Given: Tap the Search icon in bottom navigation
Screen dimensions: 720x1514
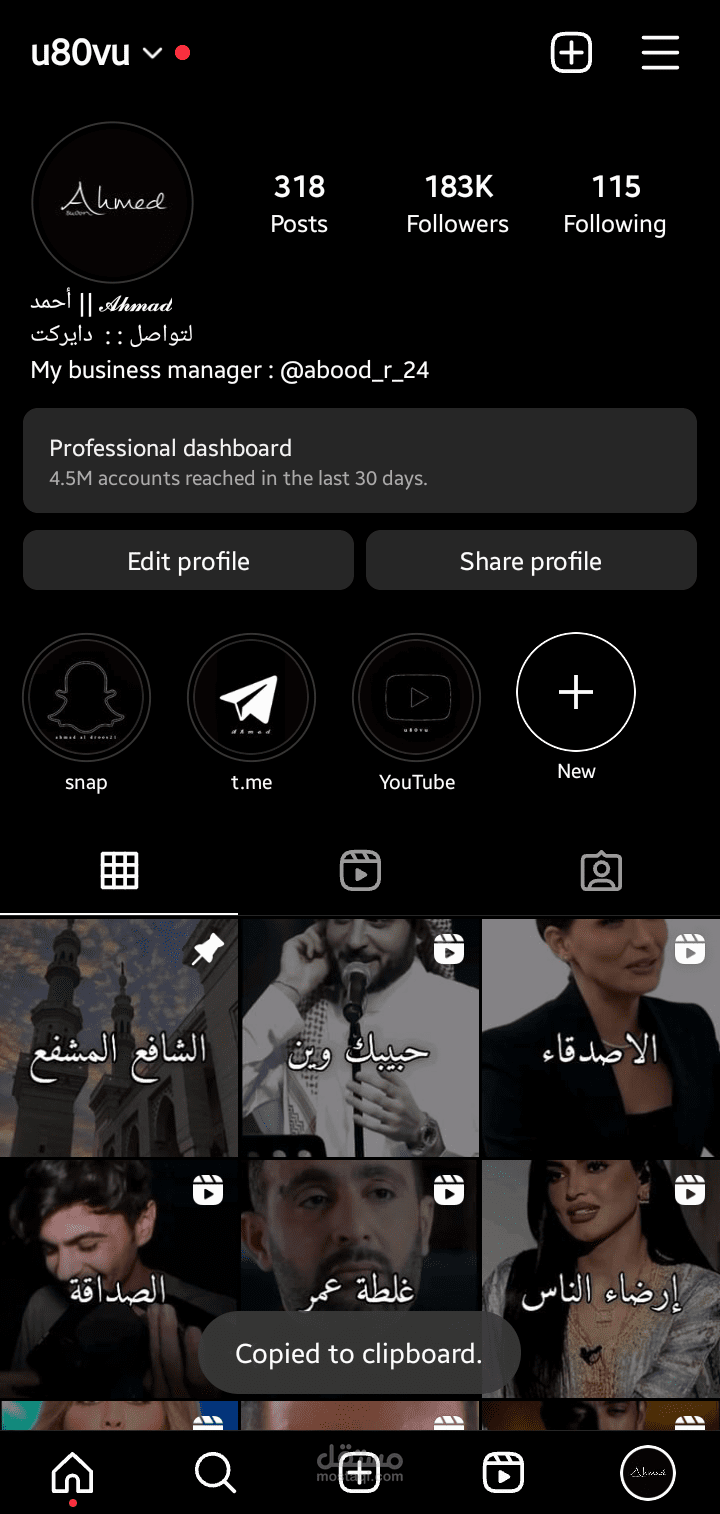Looking at the screenshot, I should [216, 1471].
